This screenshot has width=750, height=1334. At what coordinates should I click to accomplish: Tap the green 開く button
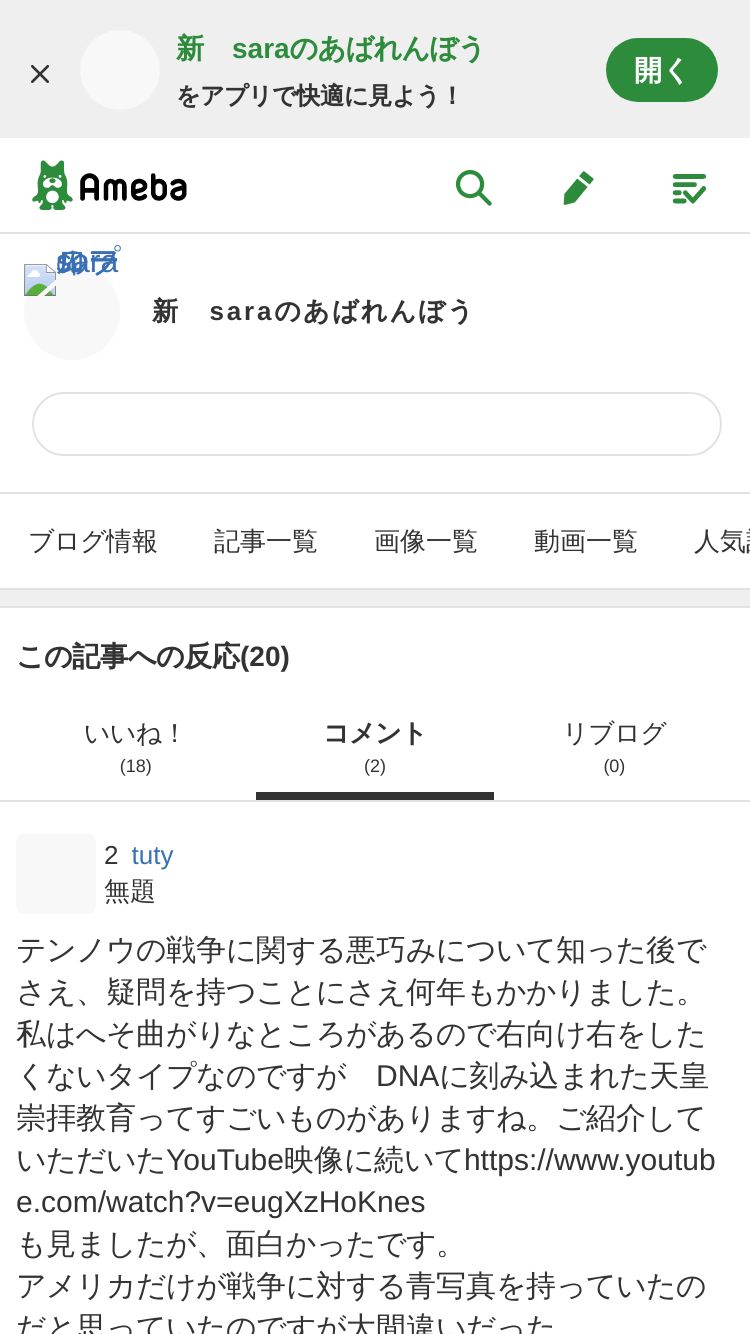[661, 70]
